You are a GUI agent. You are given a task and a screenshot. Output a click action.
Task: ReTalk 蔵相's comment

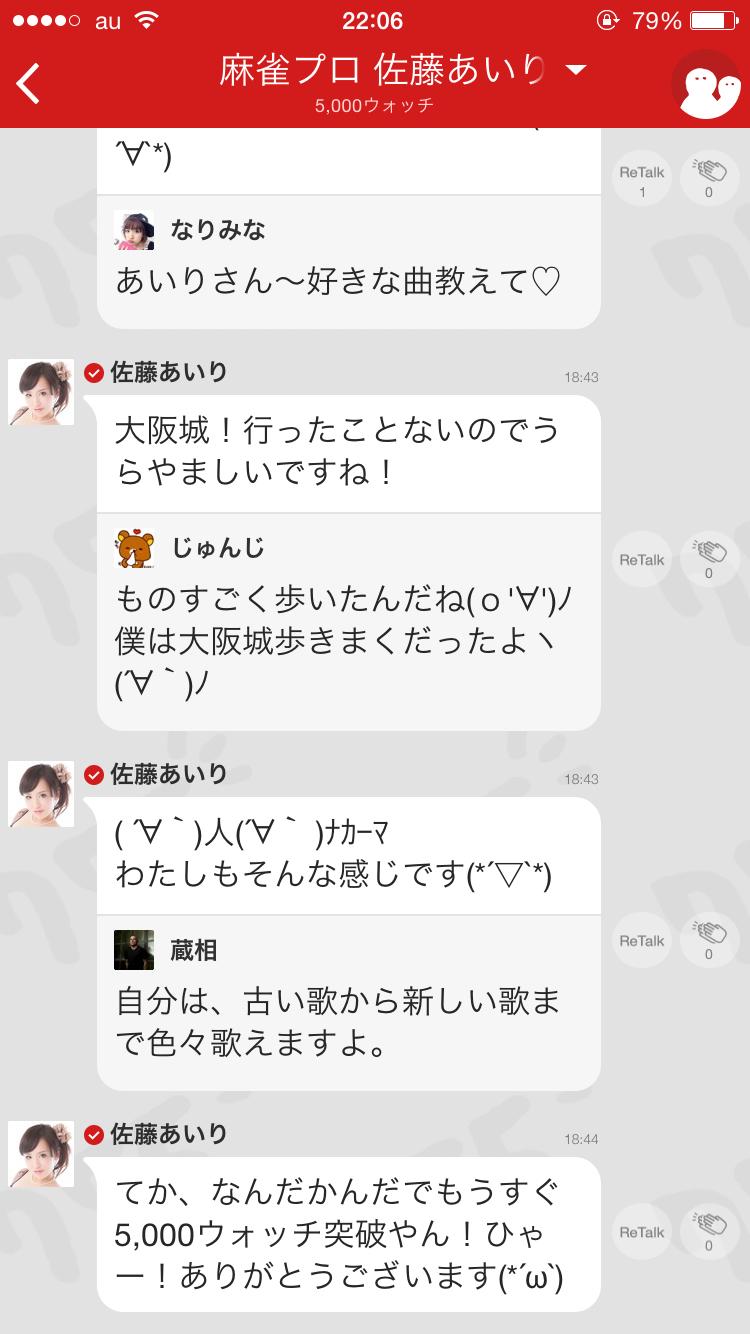641,940
